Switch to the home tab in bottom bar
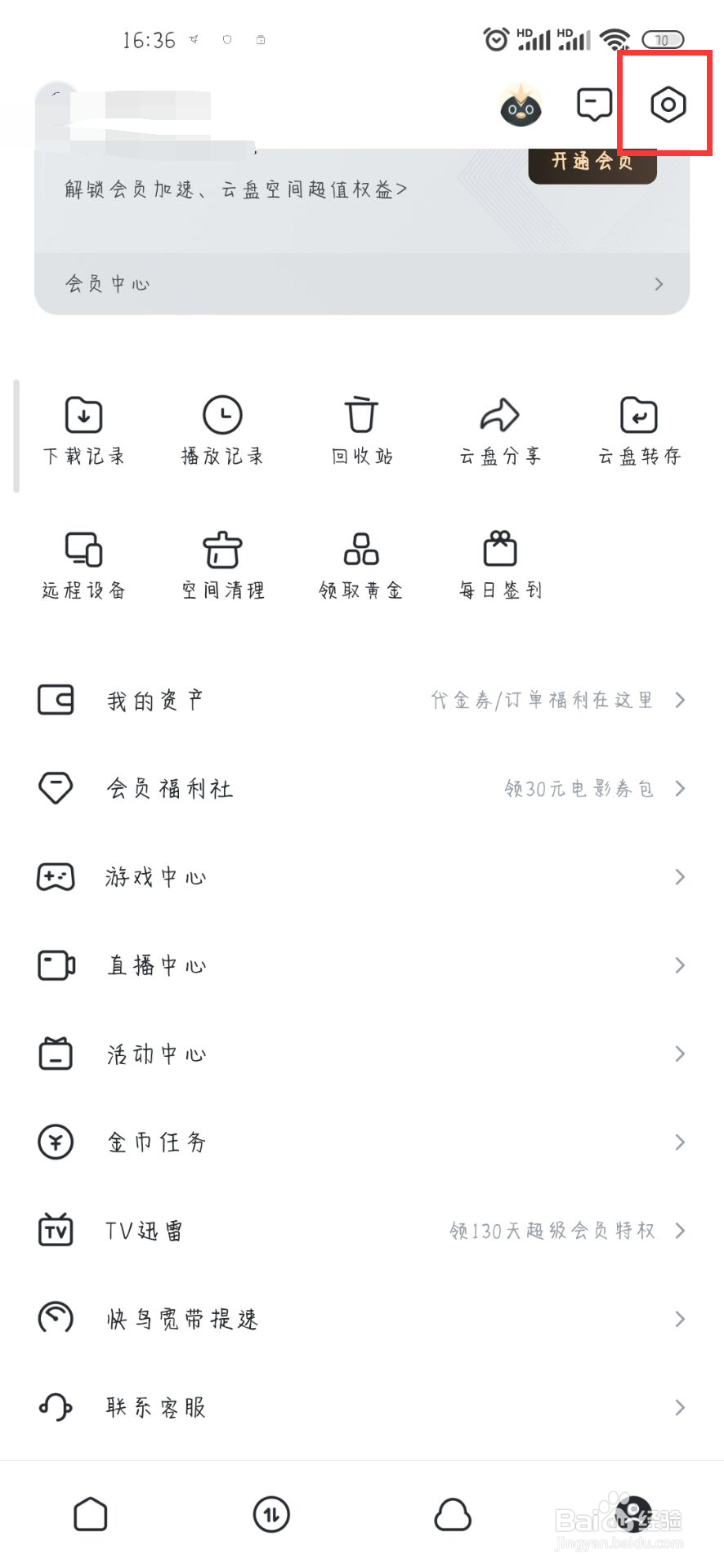This screenshot has height=1568, width=724. (91, 1514)
